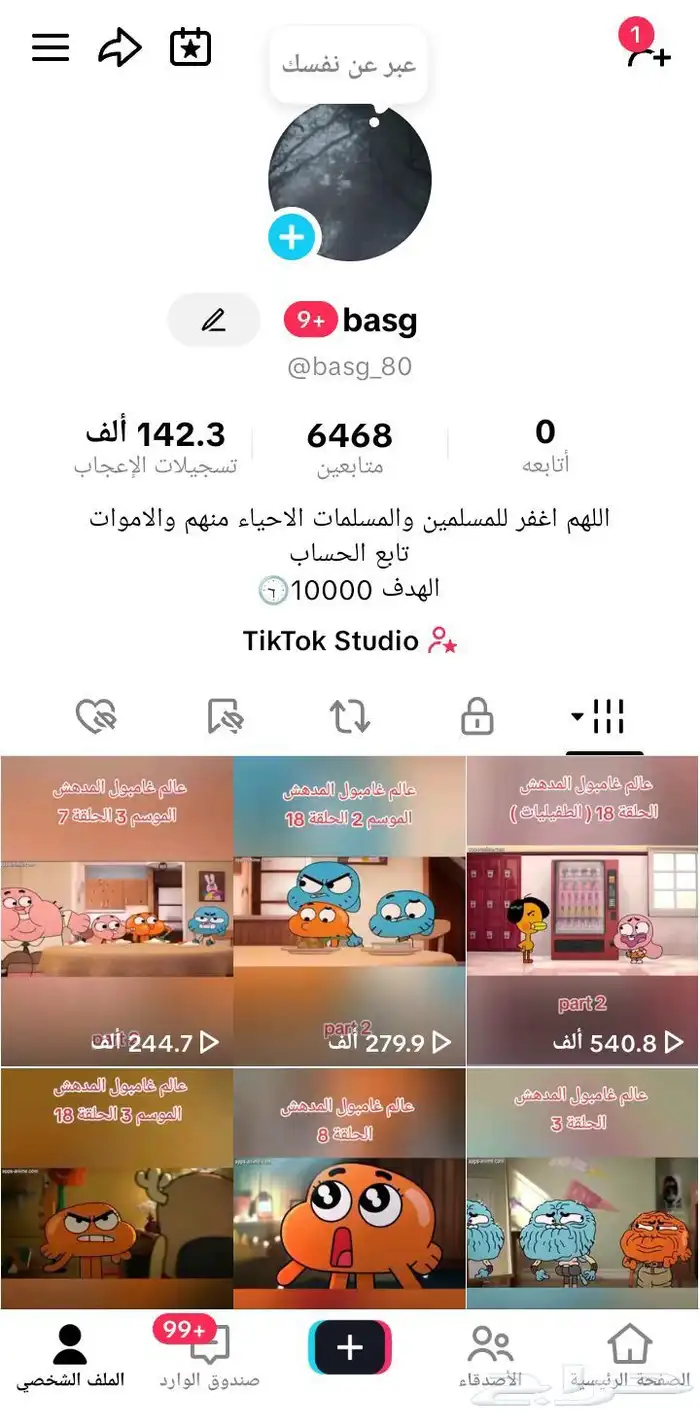Create a new post with plus button
This screenshot has height=1418, width=700.
350,1347
